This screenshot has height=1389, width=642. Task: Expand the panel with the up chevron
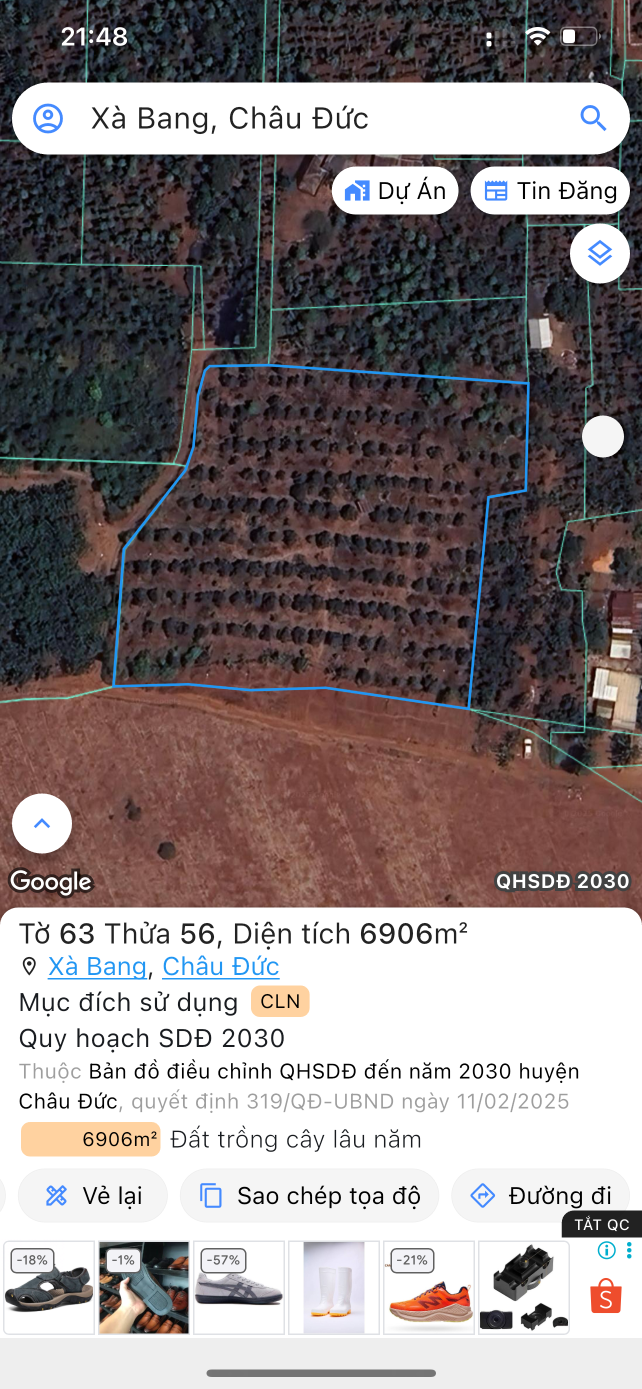[x=42, y=824]
